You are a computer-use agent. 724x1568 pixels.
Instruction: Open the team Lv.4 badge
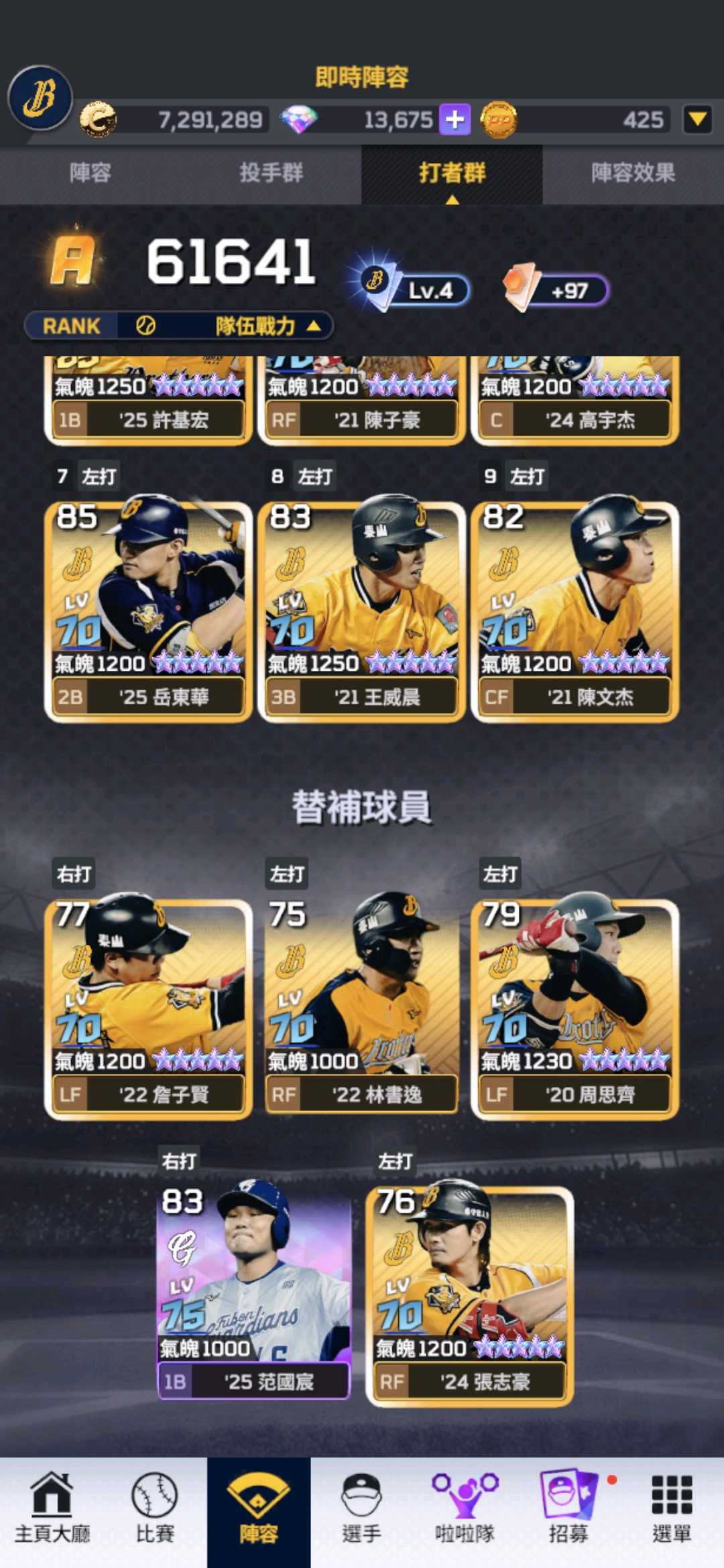(410, 290)
